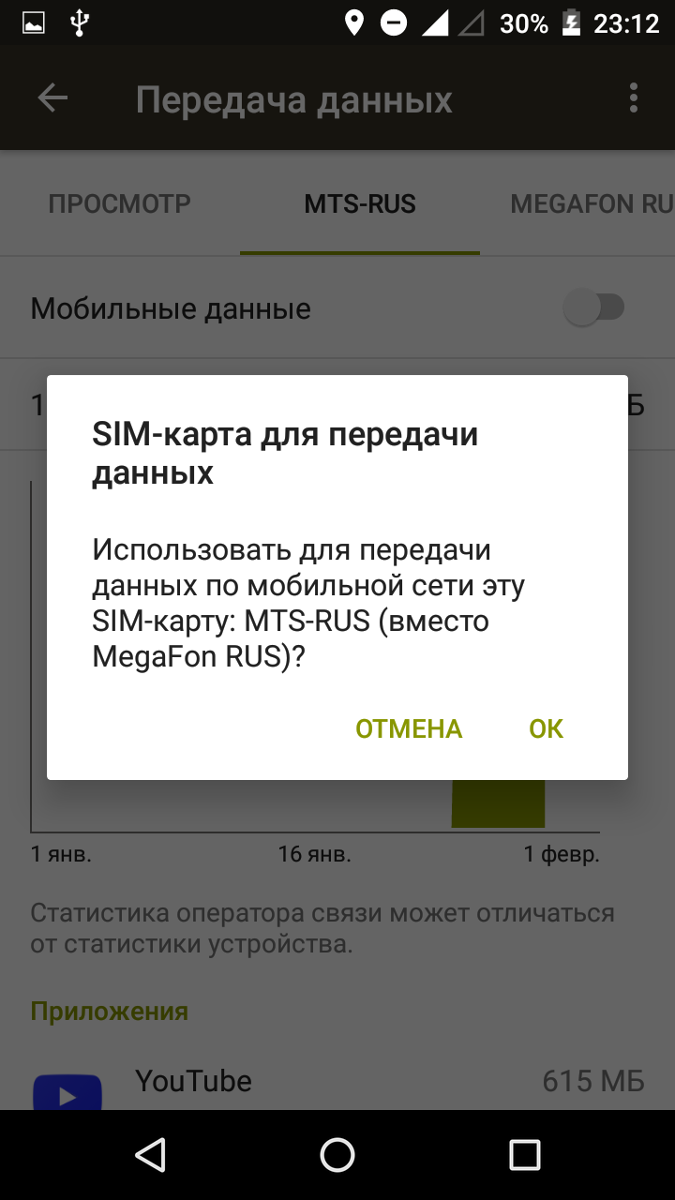Tap the system back button

tap(150, 1155)
